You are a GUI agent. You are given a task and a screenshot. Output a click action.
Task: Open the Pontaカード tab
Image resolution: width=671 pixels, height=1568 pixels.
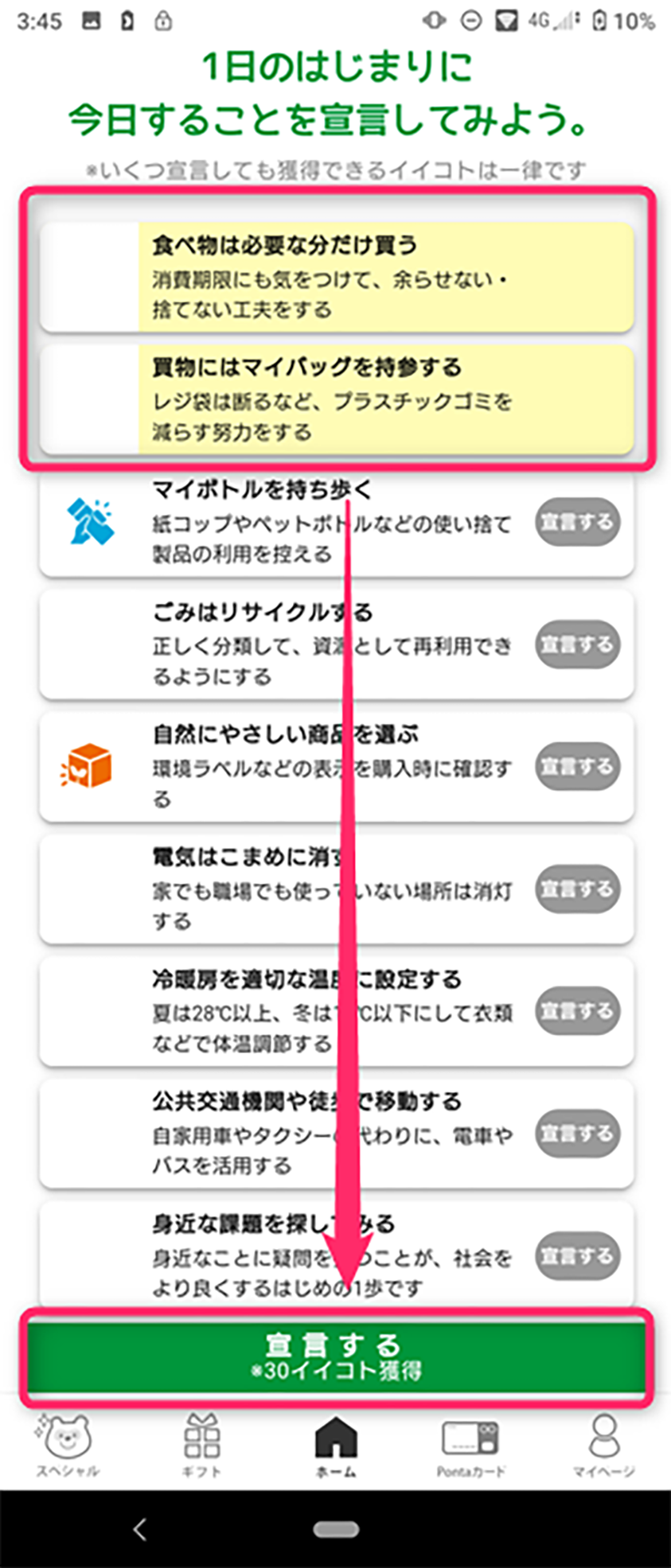point(470,1445)
